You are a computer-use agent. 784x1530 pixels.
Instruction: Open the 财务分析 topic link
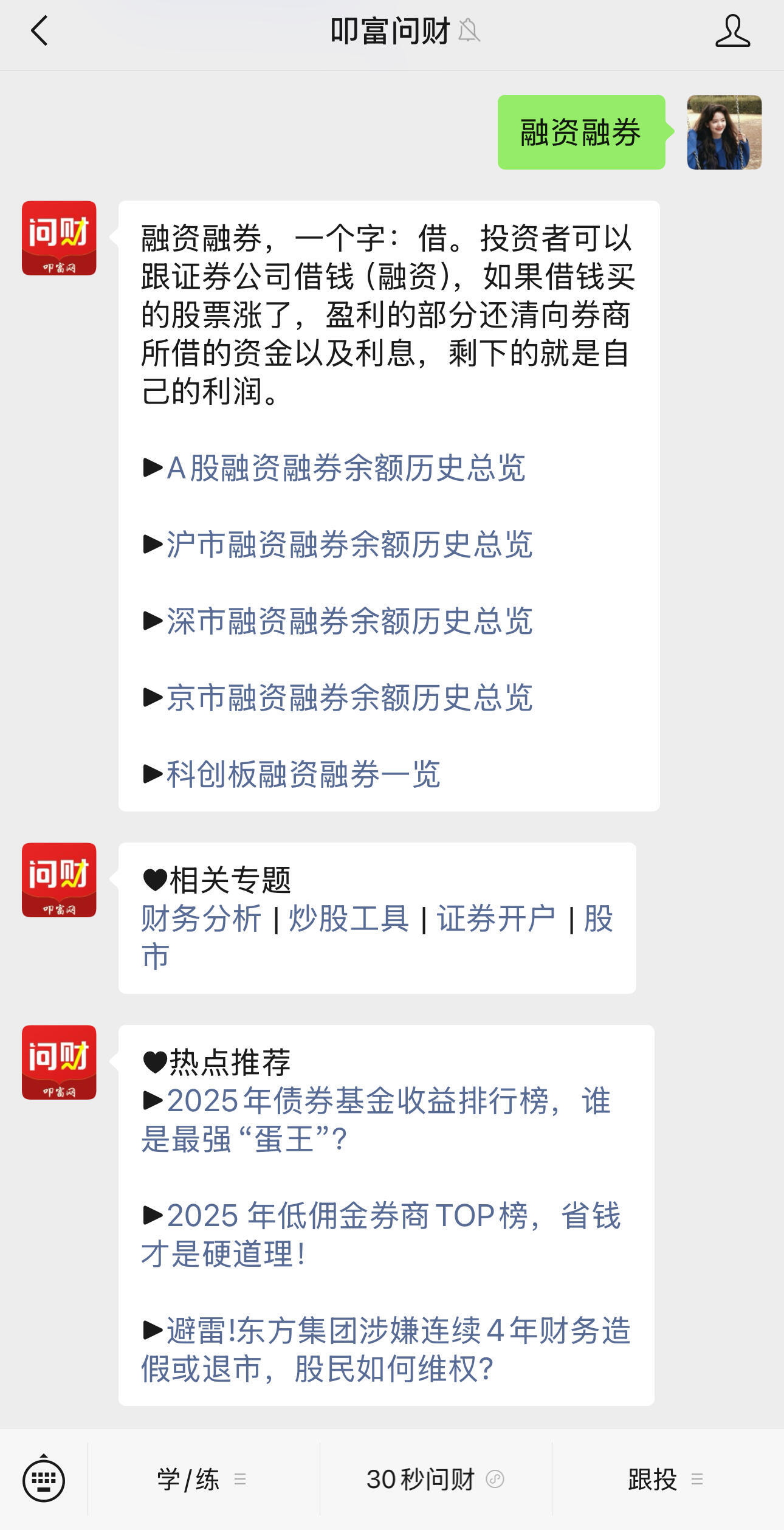[x=201, y=919]
